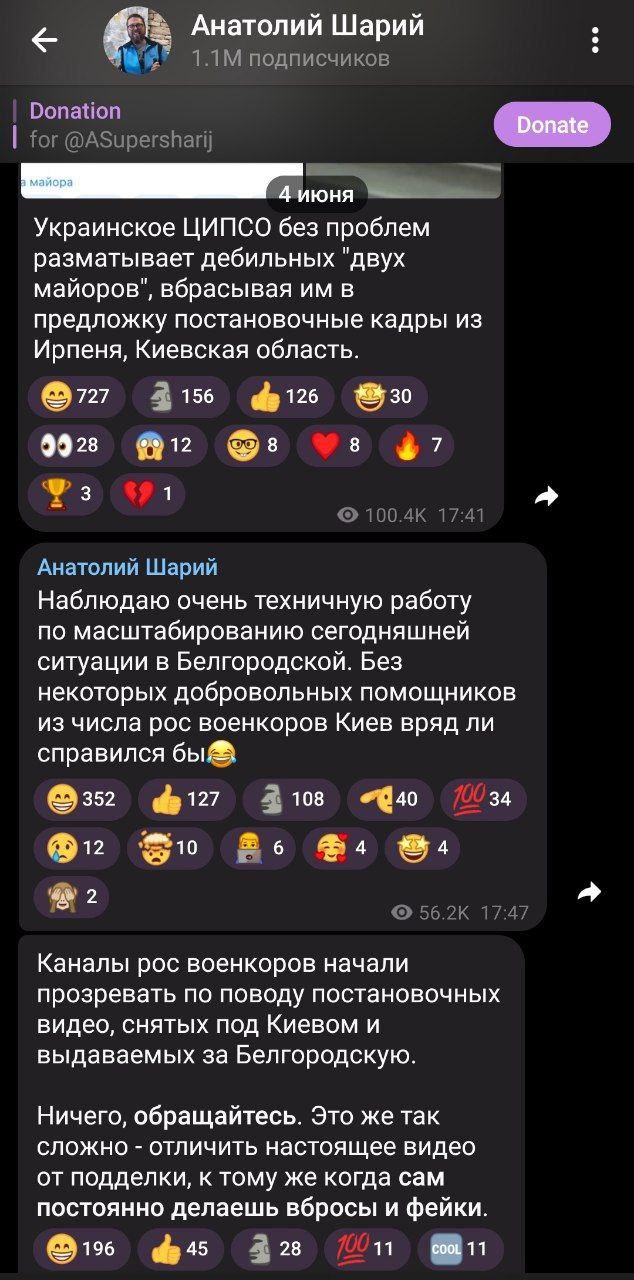Tap the thumbs-up reaction with 127

(186, 798)
